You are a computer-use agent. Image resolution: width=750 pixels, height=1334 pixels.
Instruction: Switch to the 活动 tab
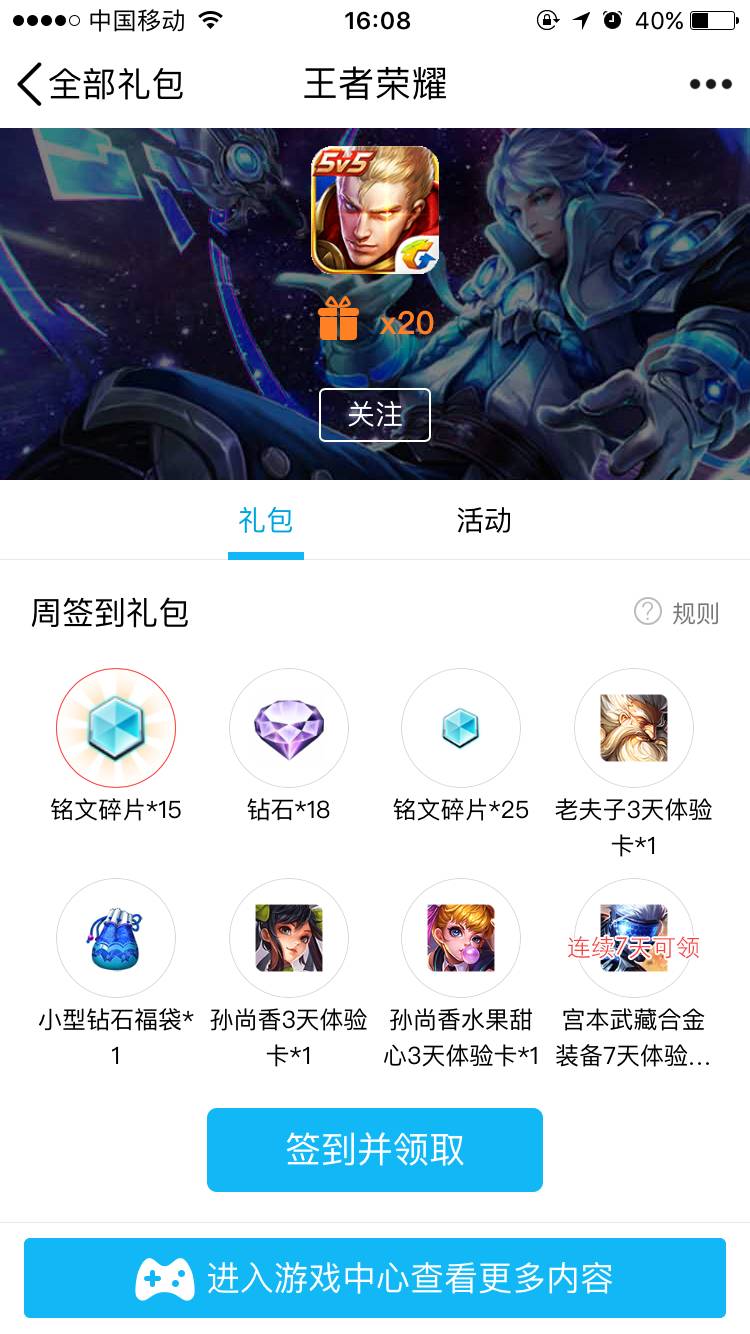pos(484,521)
